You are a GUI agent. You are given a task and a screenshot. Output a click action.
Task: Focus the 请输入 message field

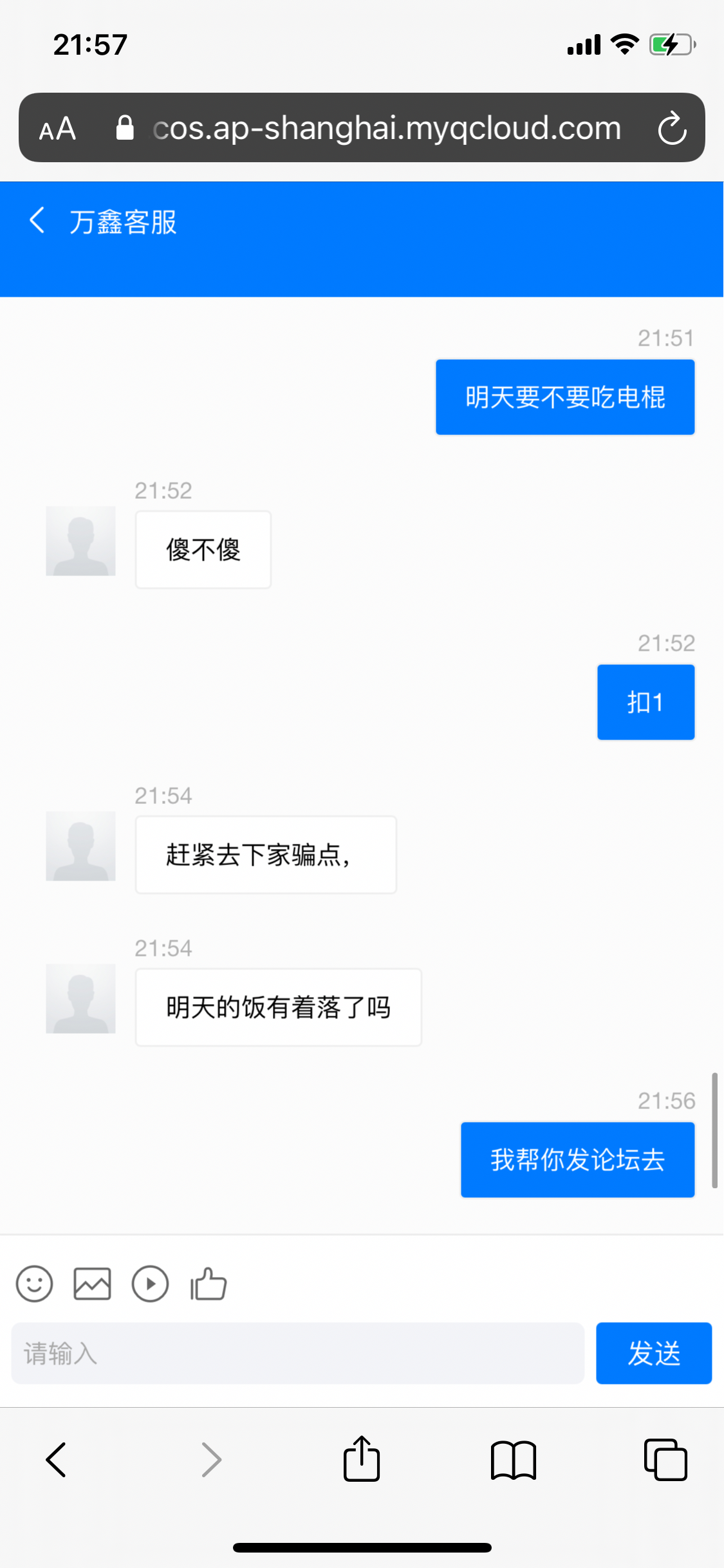click(x=297, y=1353)
